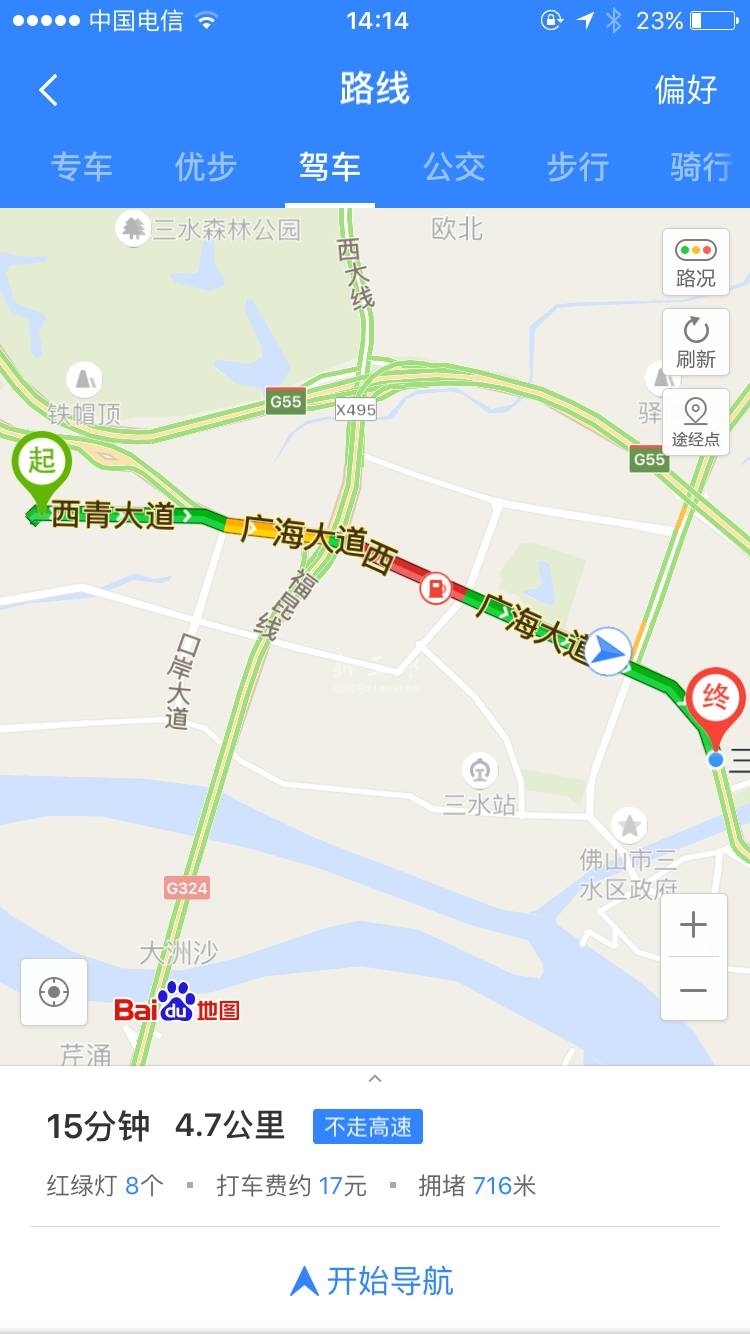Refresh the route with 刷新
The image size is (750, 1334).
(695, 342)
